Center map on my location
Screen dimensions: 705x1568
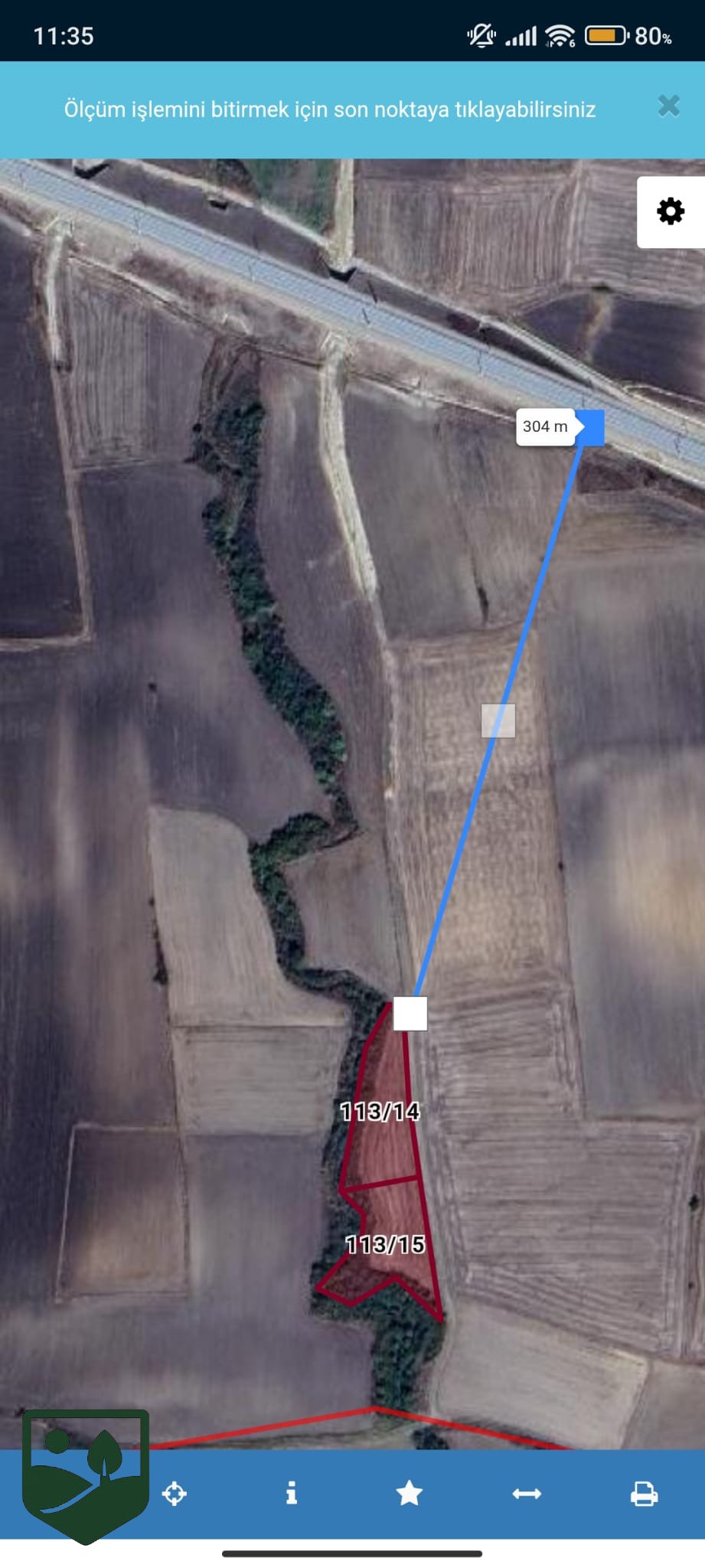(x=175, y=1493)
